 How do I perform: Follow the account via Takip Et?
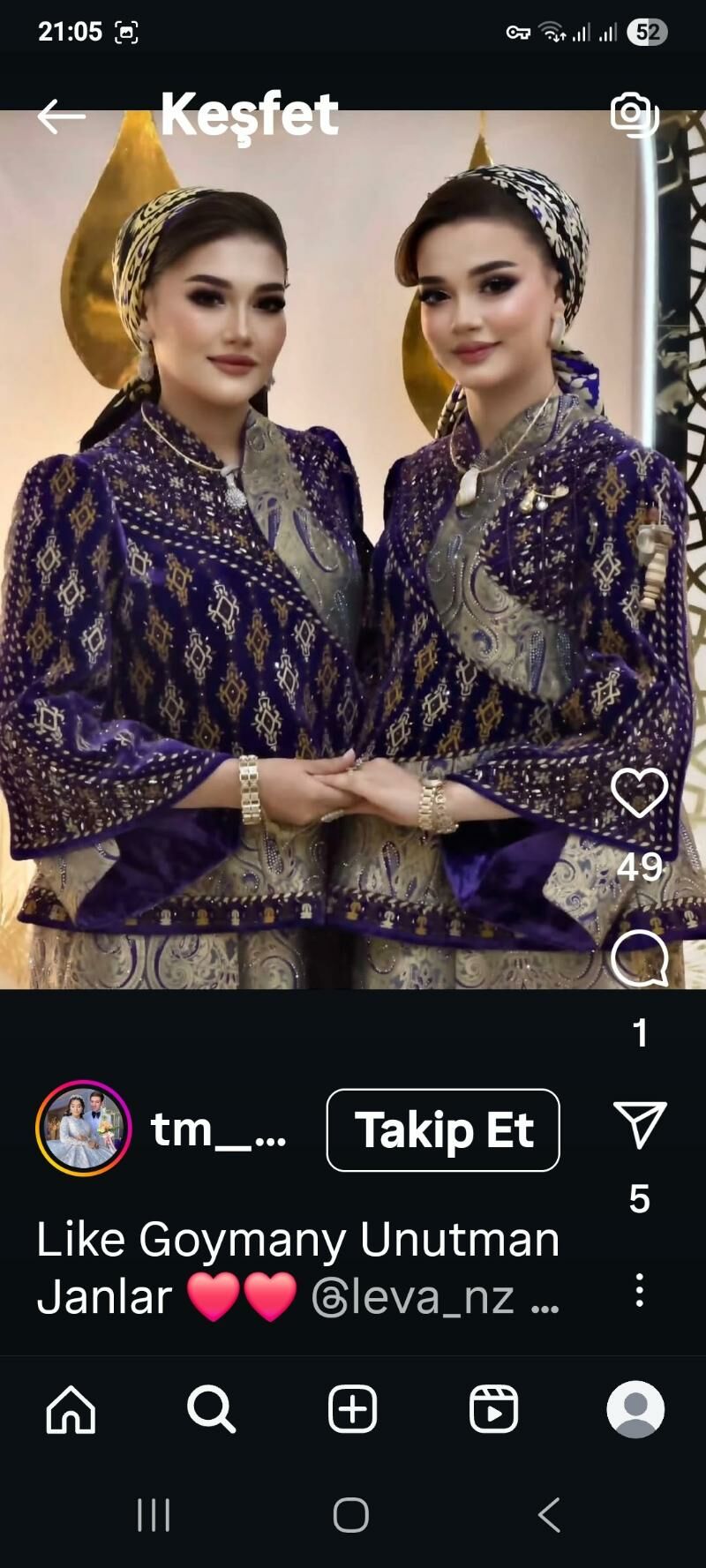443,1130
